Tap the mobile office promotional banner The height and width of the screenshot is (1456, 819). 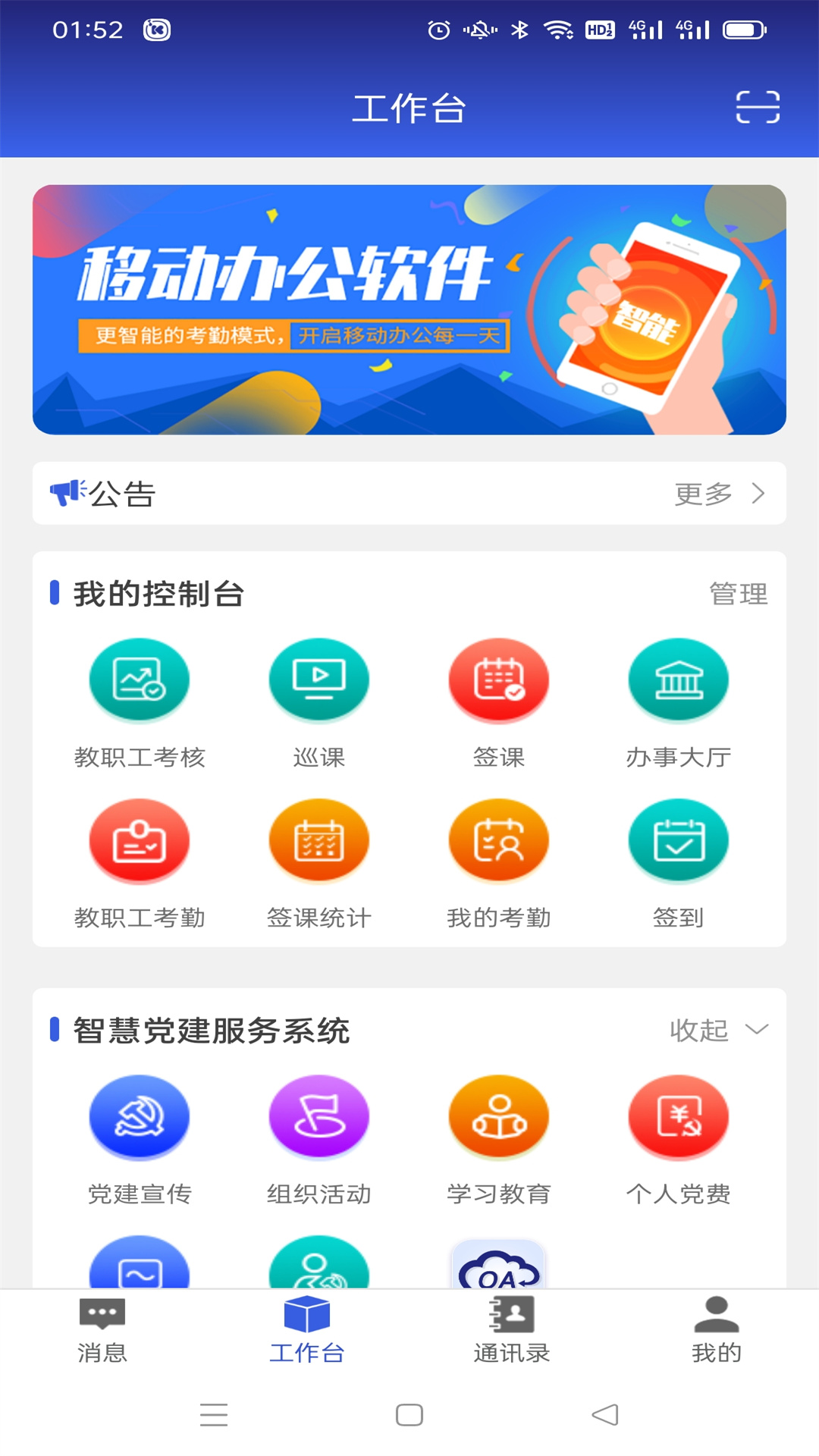409,309
